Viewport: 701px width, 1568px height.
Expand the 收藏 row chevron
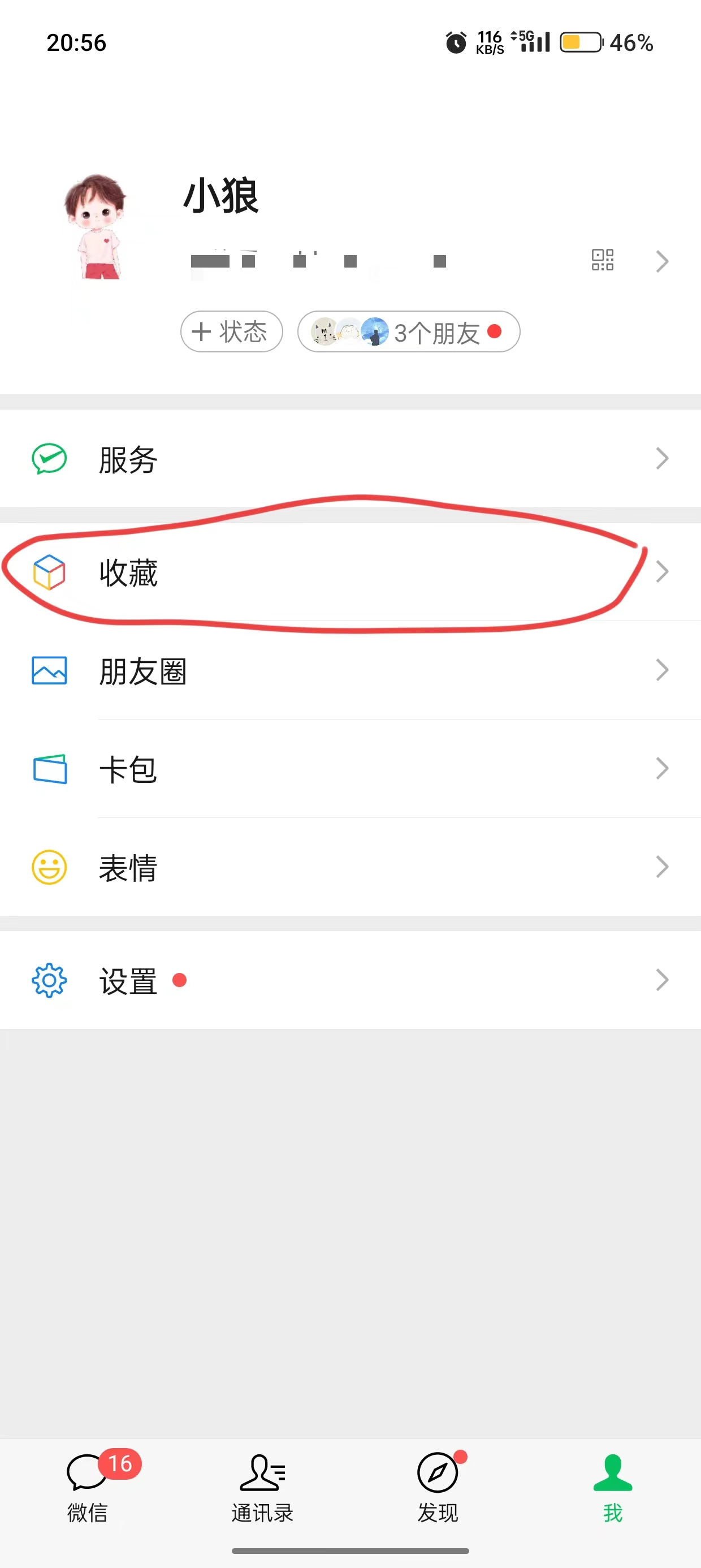[x=662, y=571]
